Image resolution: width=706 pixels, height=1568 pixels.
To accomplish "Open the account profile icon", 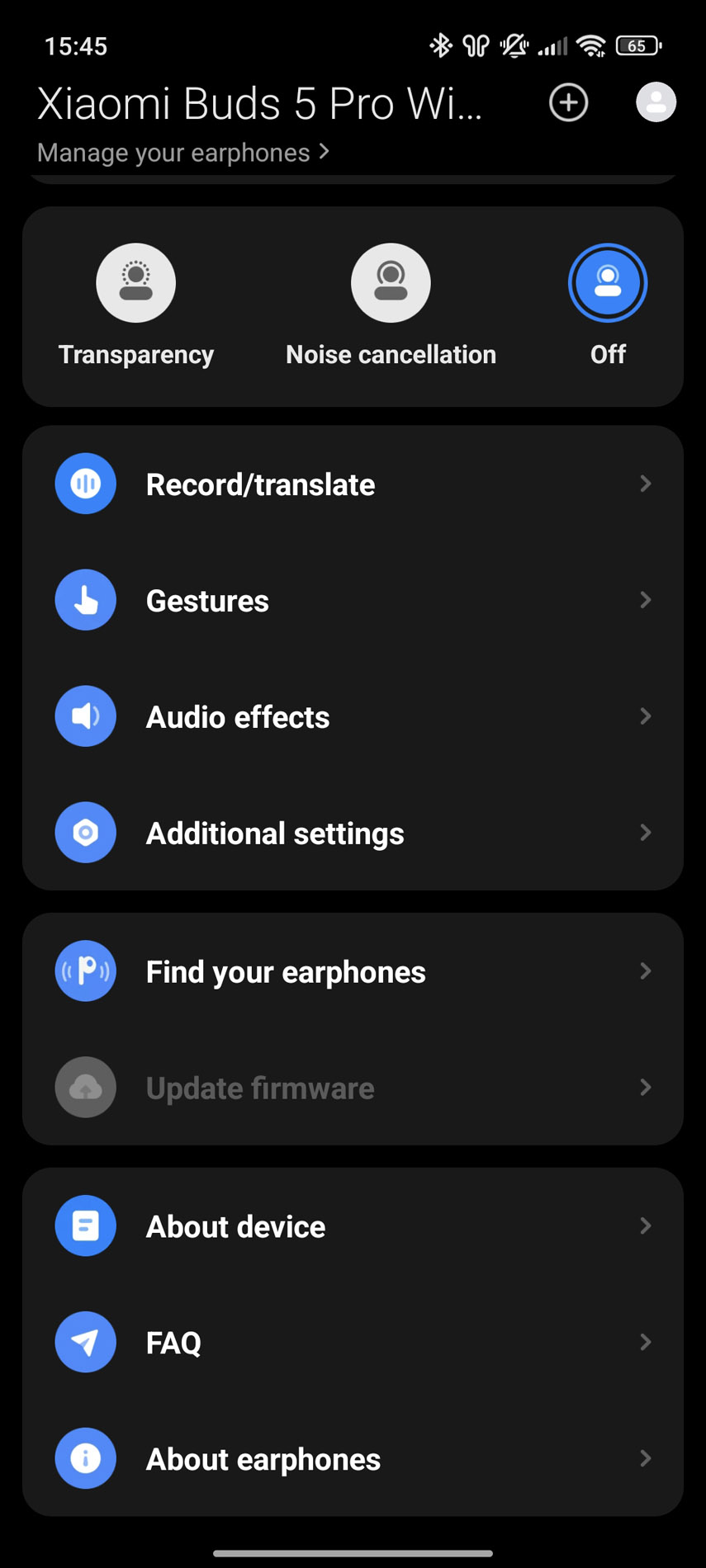I will [x=656, y=102].
